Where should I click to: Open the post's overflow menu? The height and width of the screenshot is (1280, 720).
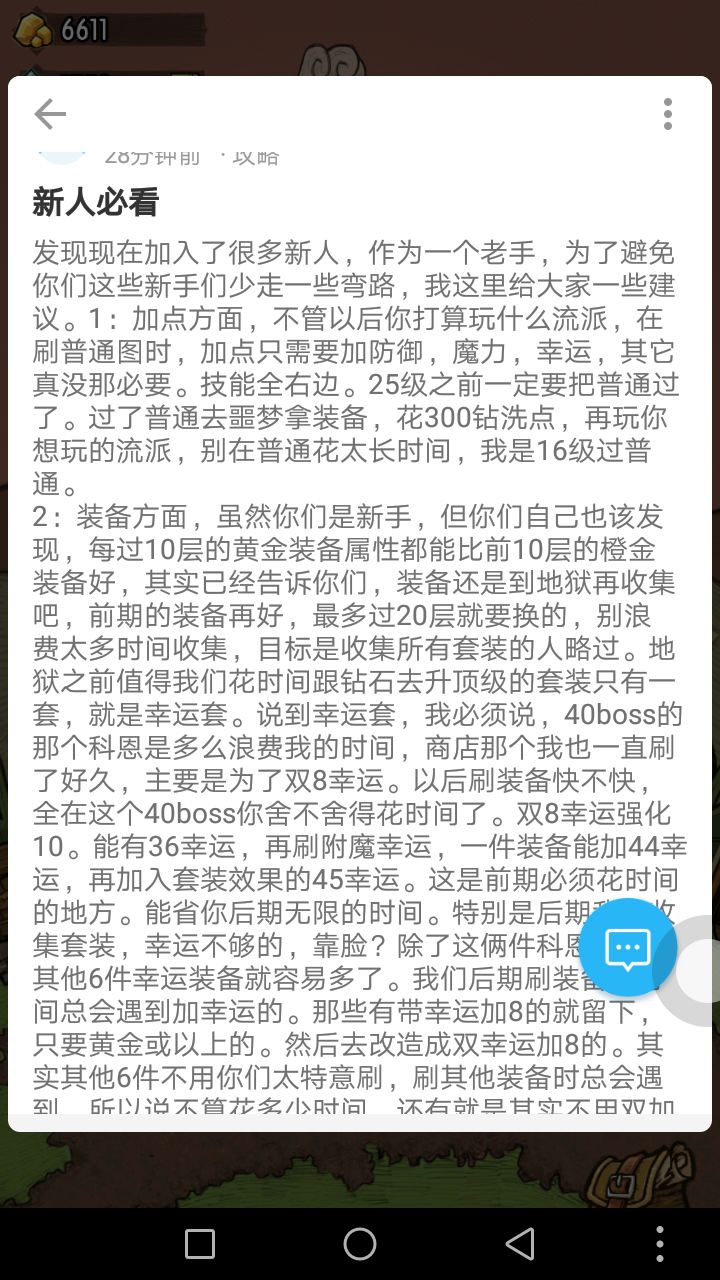pyautogui.click(x=667, y=114)
